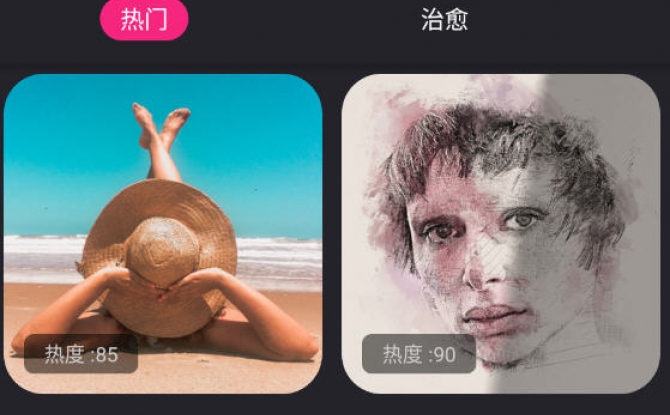Image resolution: width=670 pixels, height=415 pixels.
Task: Switch to the 热门 tab
Action: (x=144, y=21)
